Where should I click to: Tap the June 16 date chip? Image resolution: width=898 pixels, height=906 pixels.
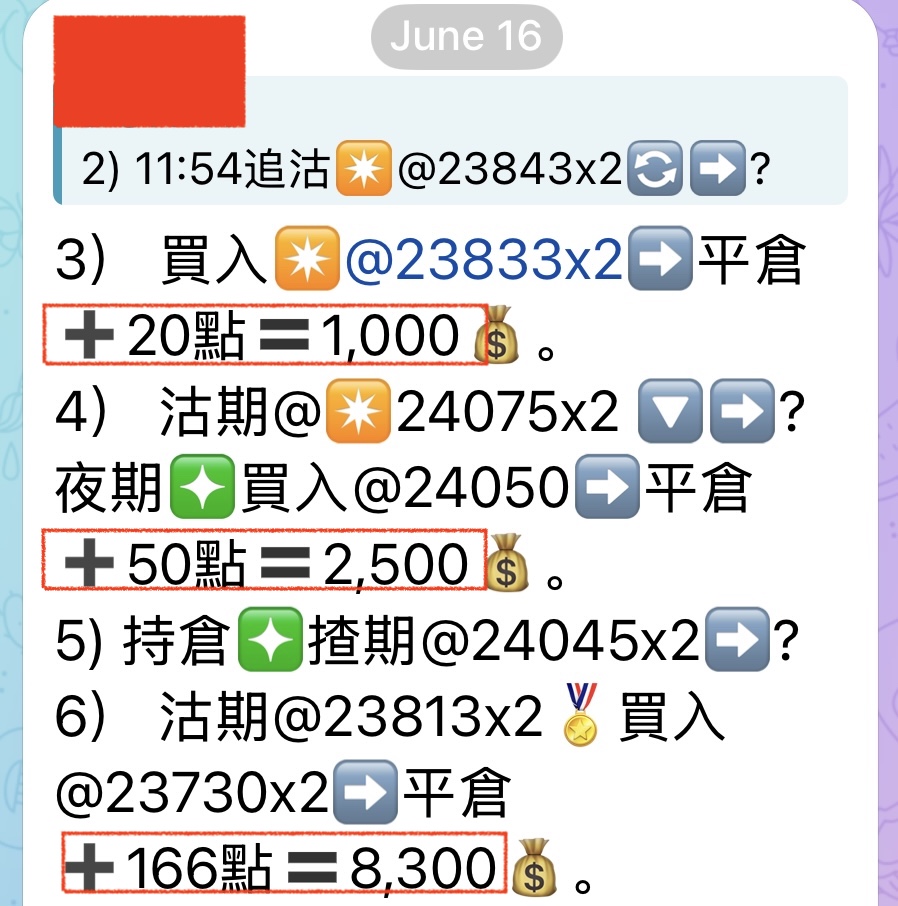tap(466, 38)
